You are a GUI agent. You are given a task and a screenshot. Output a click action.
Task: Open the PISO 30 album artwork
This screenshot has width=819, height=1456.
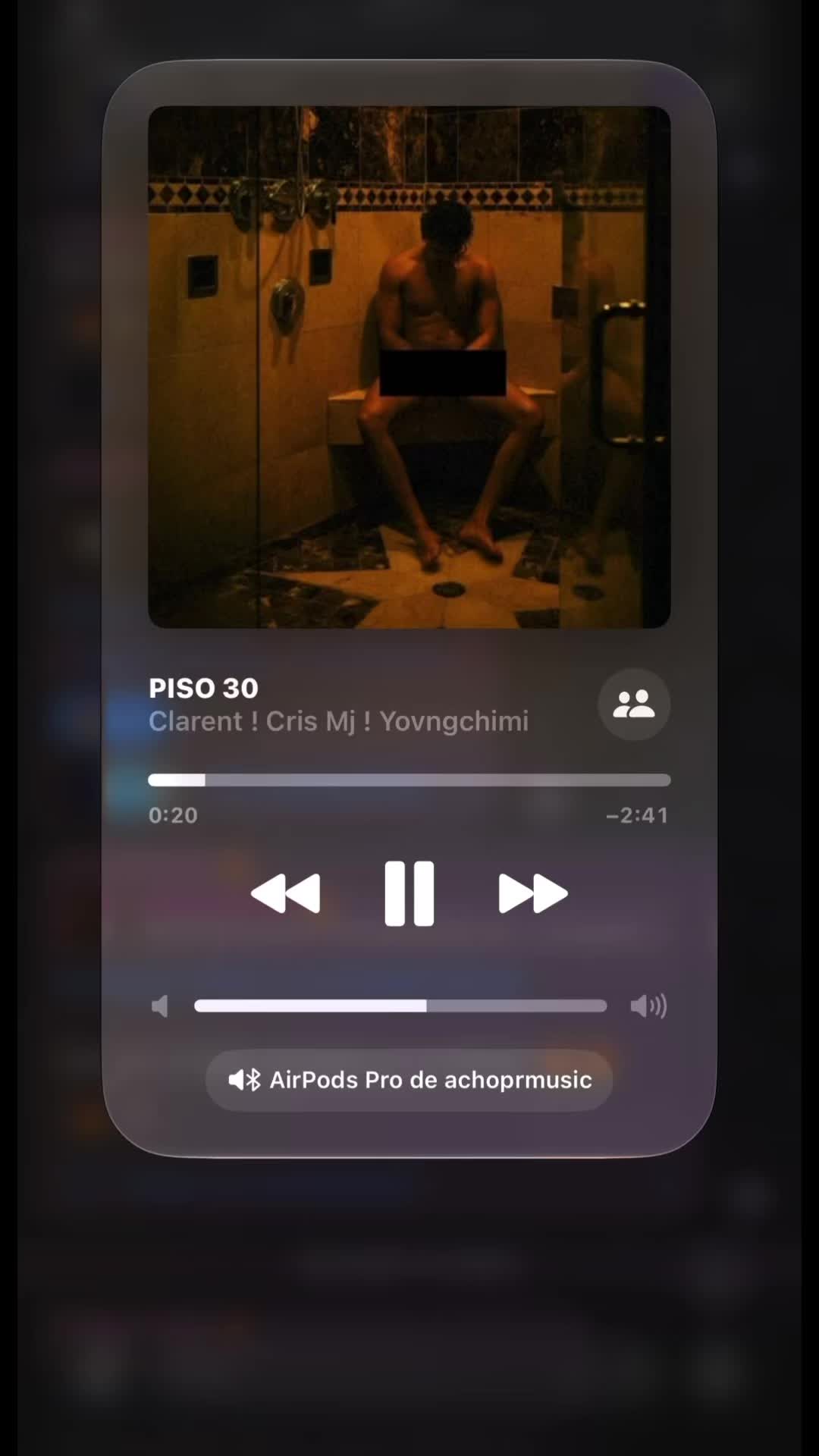[409, 367]
